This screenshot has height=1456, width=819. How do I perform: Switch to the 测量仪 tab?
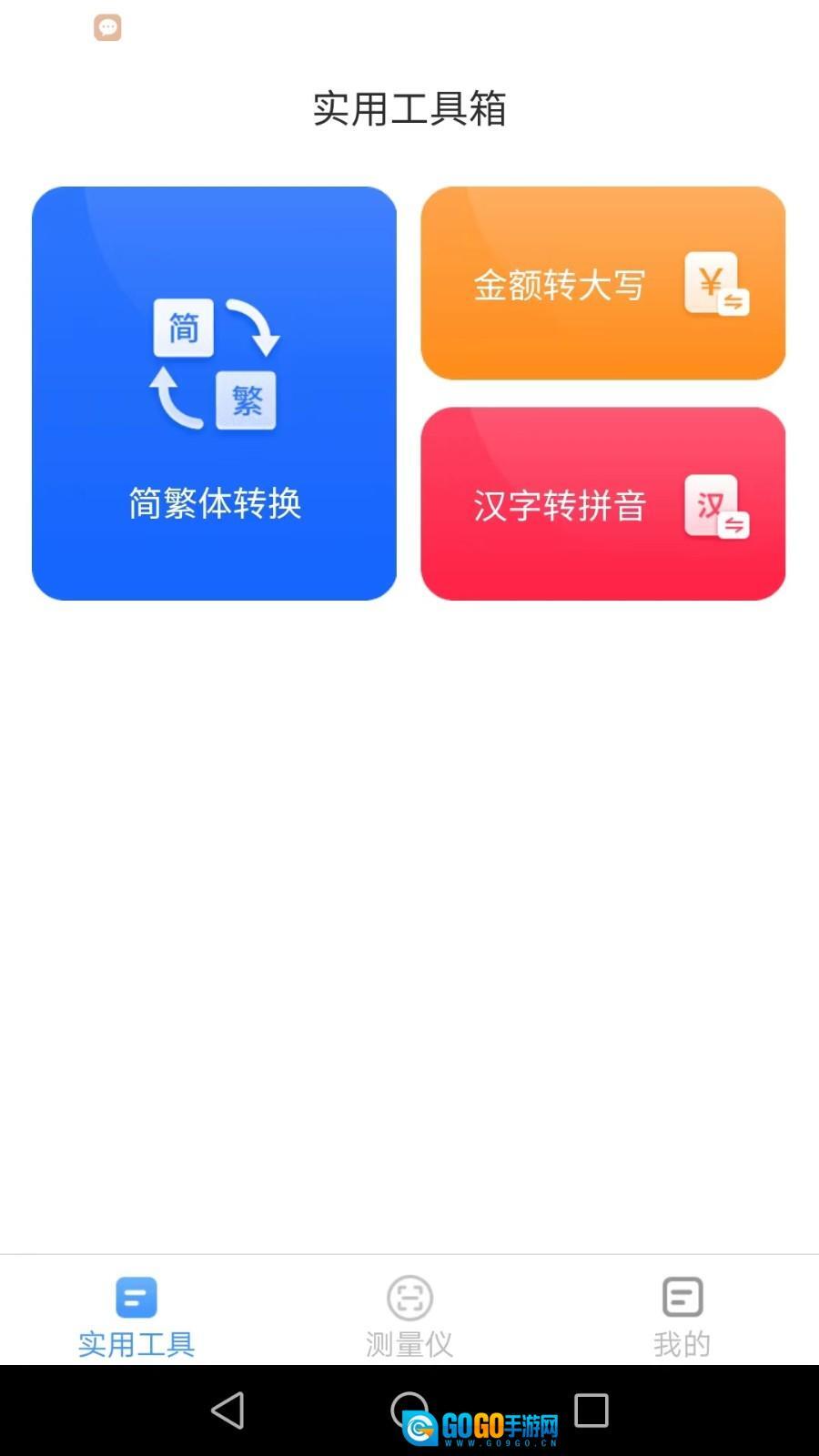coord(409,1315)
